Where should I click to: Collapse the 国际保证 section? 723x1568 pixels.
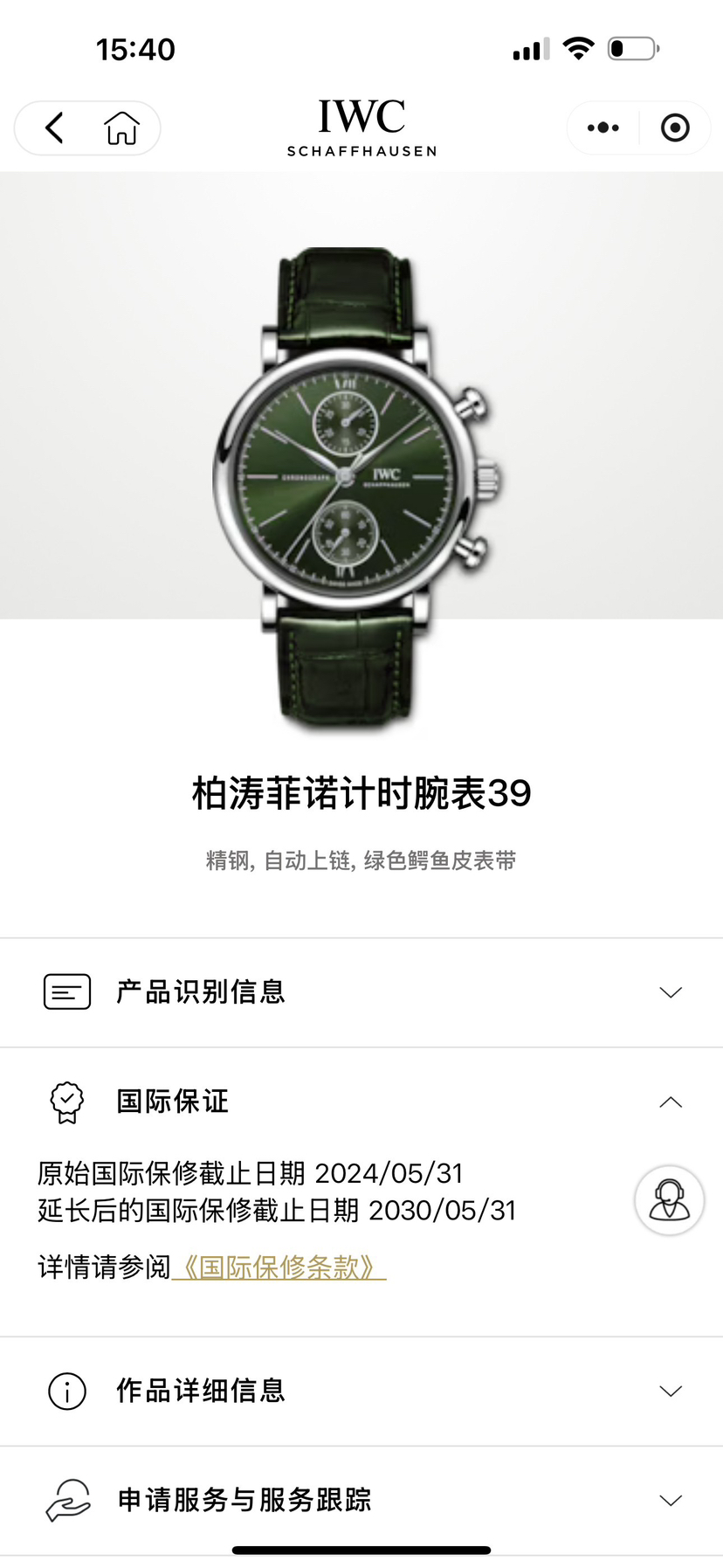point(669,1102)
